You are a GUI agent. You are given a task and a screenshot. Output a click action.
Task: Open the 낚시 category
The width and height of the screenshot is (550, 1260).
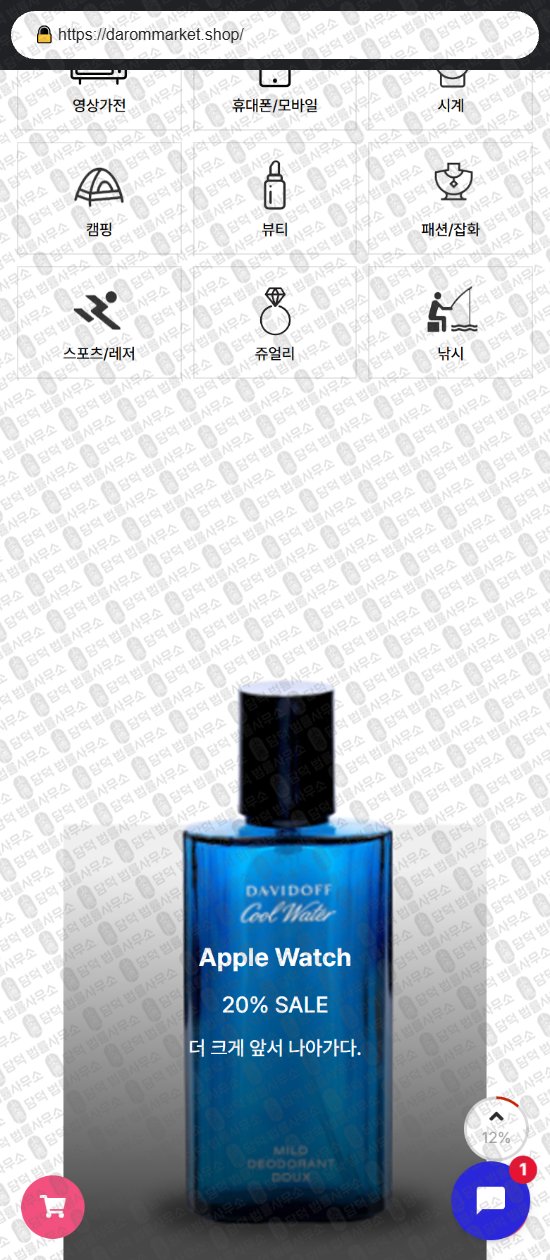(450, 322)
